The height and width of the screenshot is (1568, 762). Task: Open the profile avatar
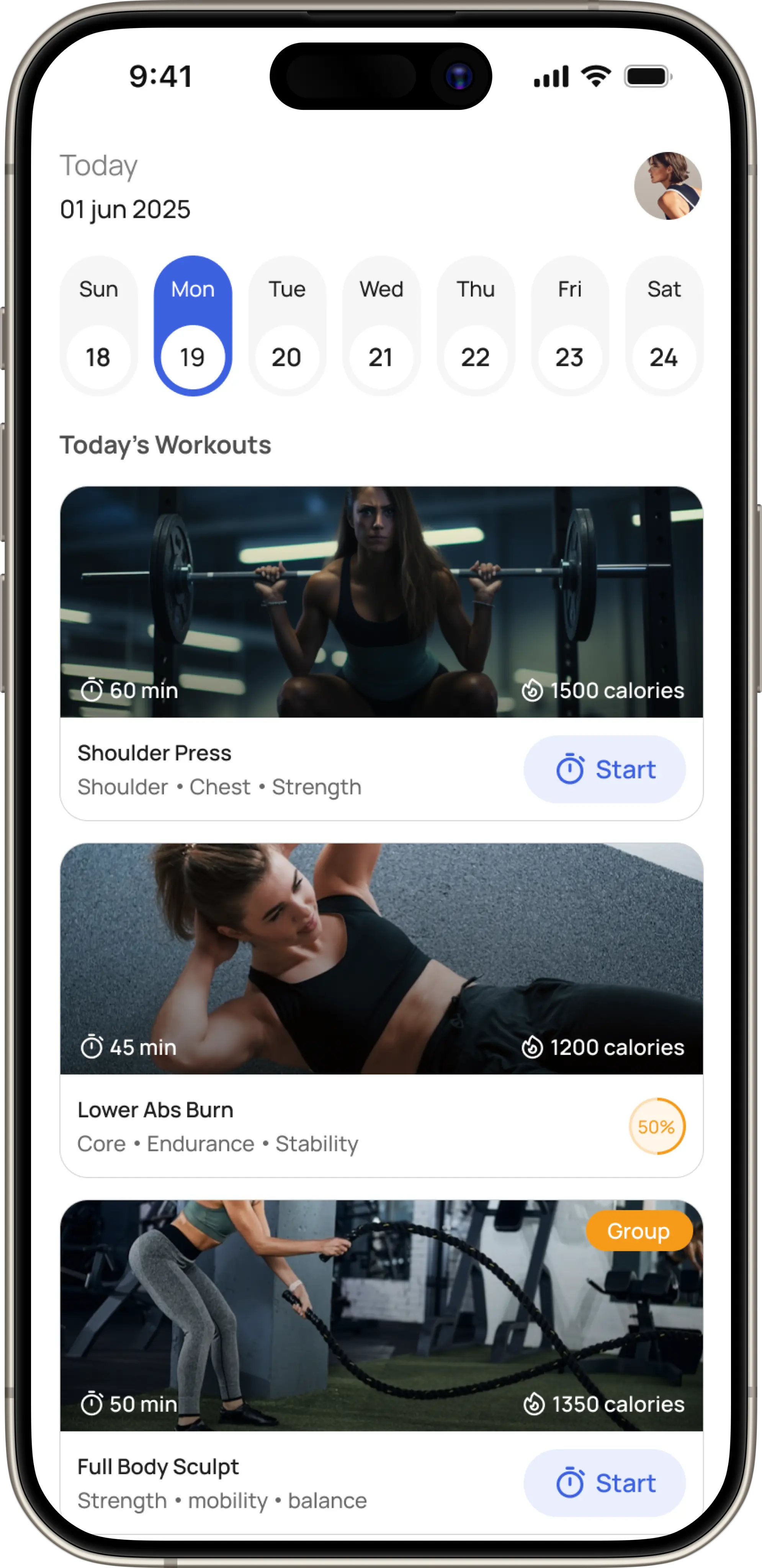point(668,186)
